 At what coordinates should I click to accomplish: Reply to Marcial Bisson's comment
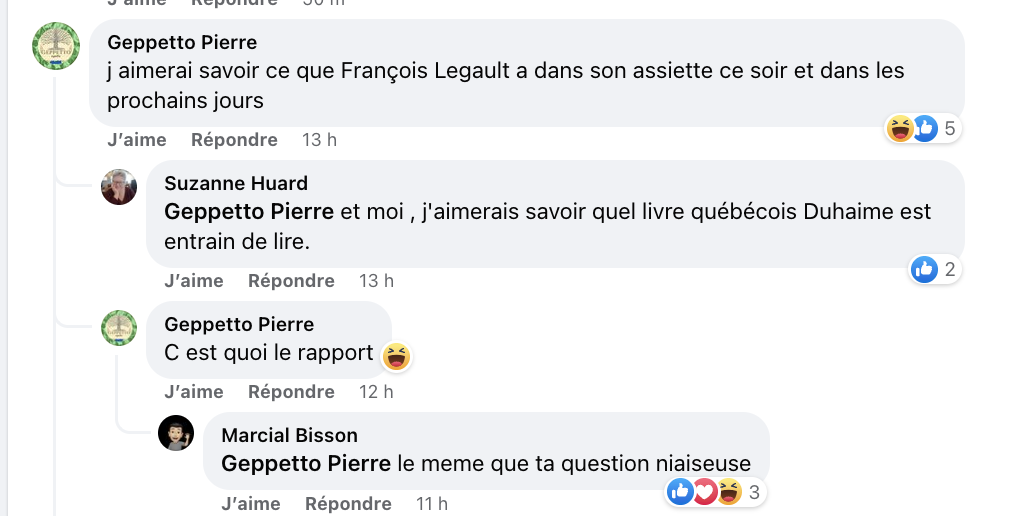(x=348, y=503)
